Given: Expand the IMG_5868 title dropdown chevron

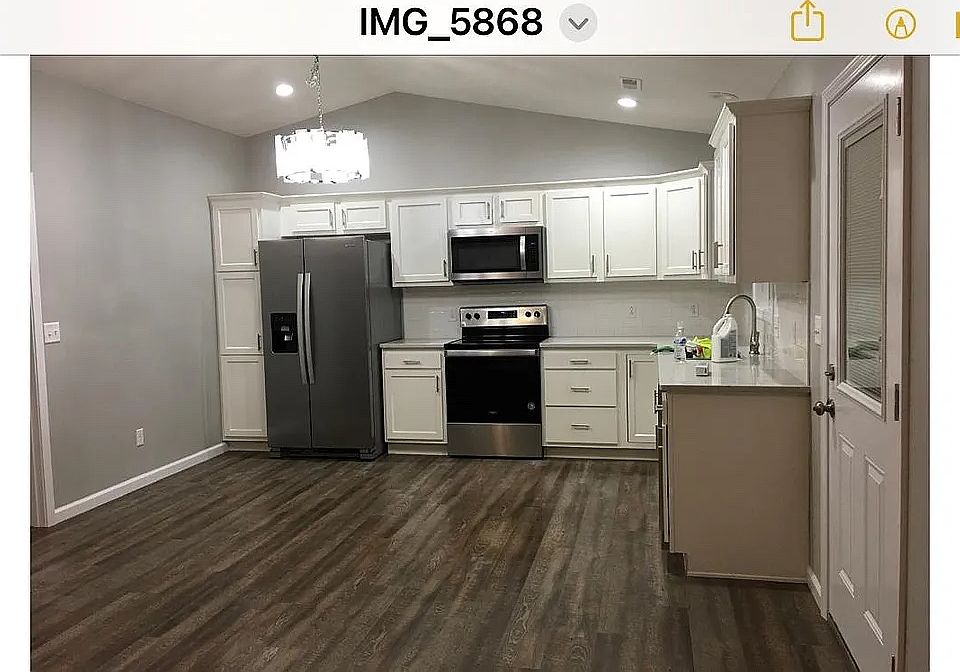Looking at the screenshot, I should click(578, 22).
